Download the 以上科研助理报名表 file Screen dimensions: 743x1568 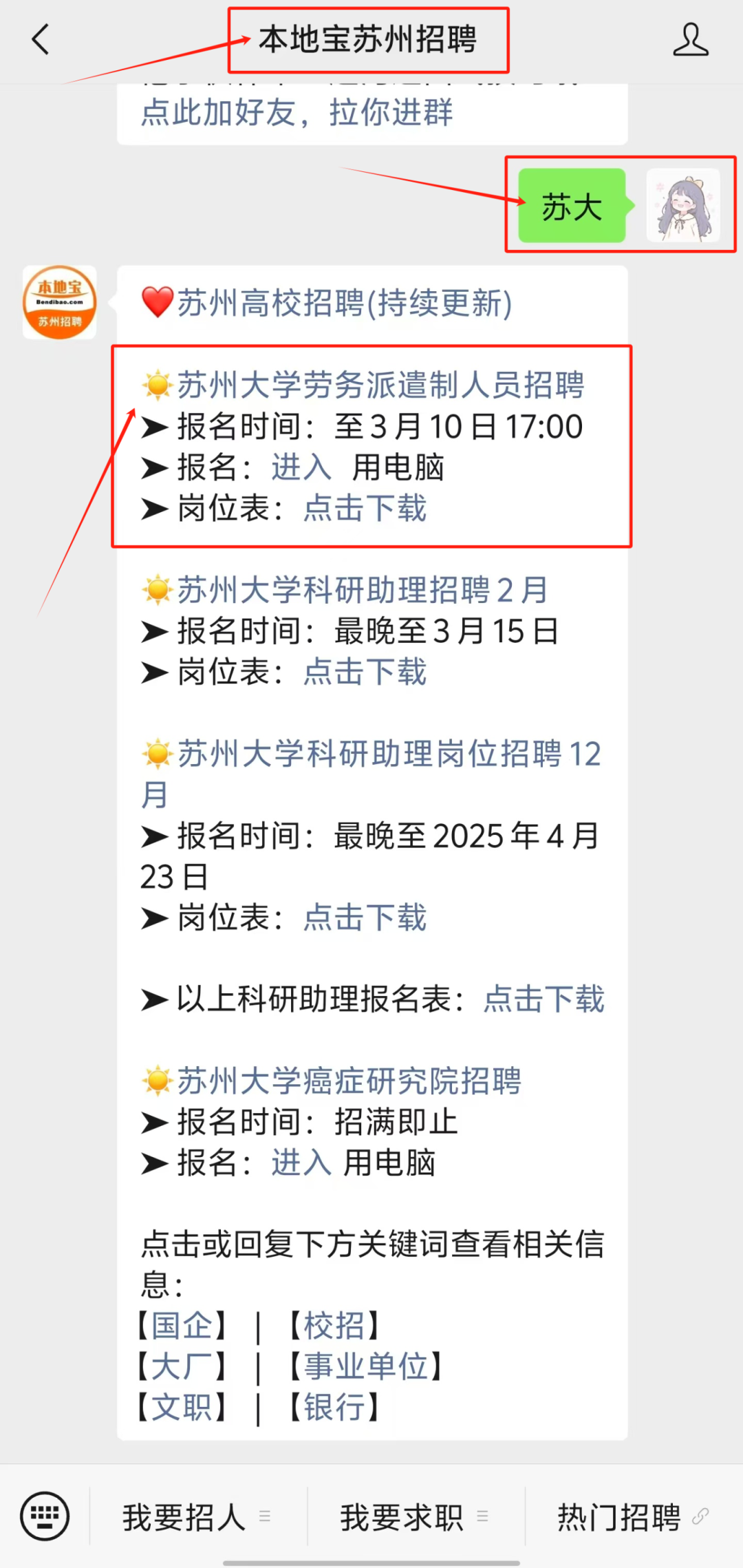543,999
